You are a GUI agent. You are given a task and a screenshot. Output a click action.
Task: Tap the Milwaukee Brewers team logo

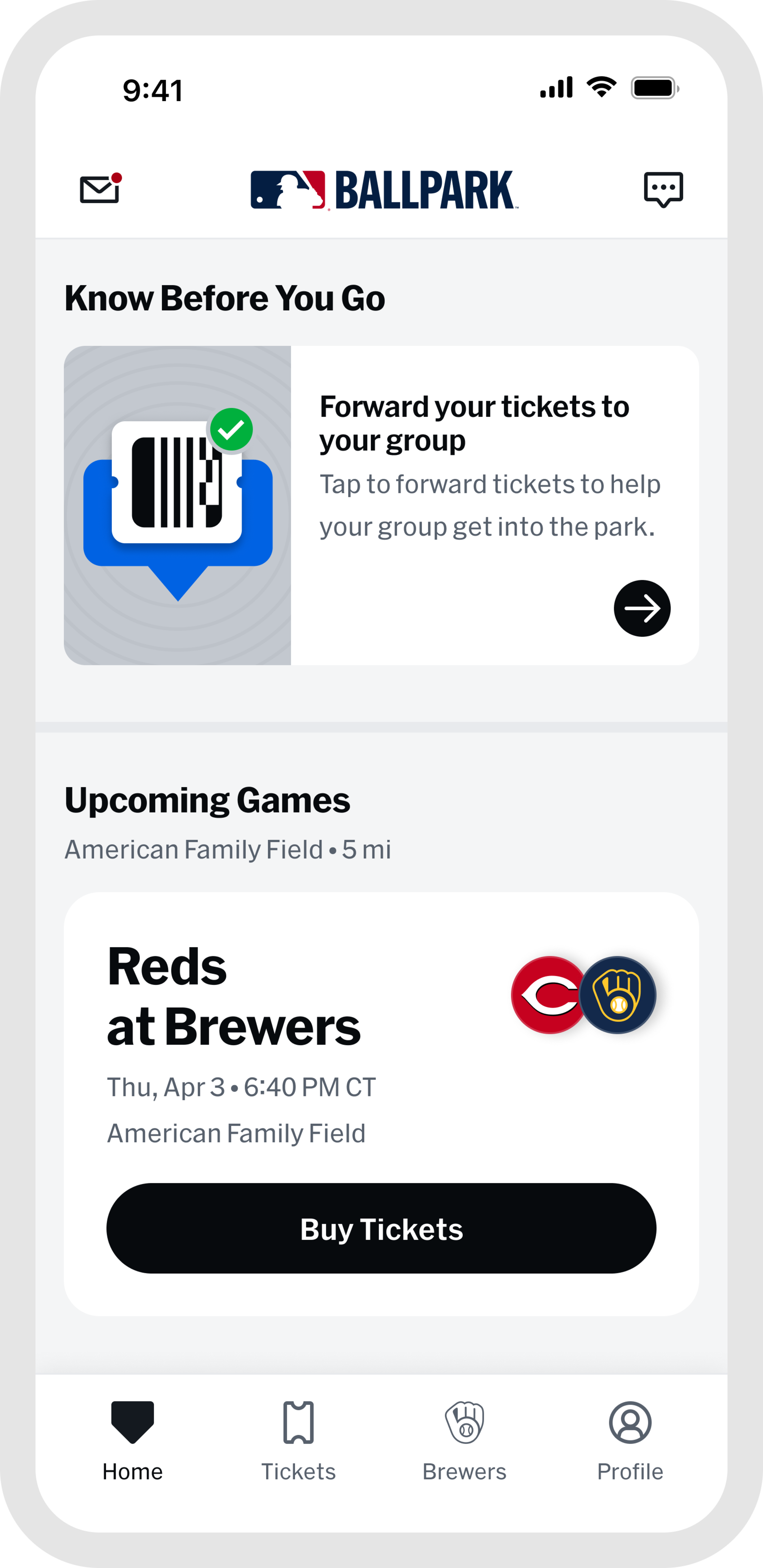click(618, 994)
